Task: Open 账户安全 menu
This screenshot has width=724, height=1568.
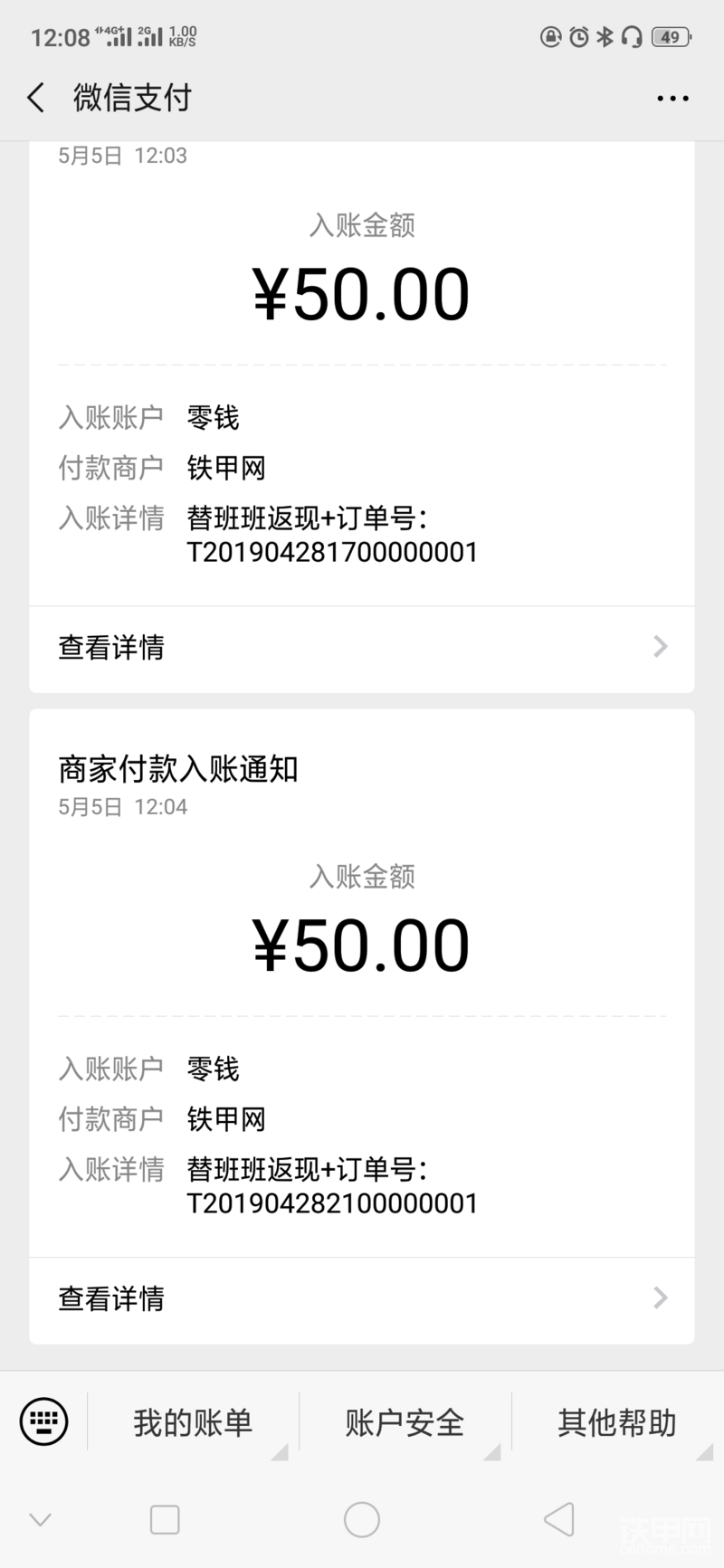Action: click(405, 1423)
